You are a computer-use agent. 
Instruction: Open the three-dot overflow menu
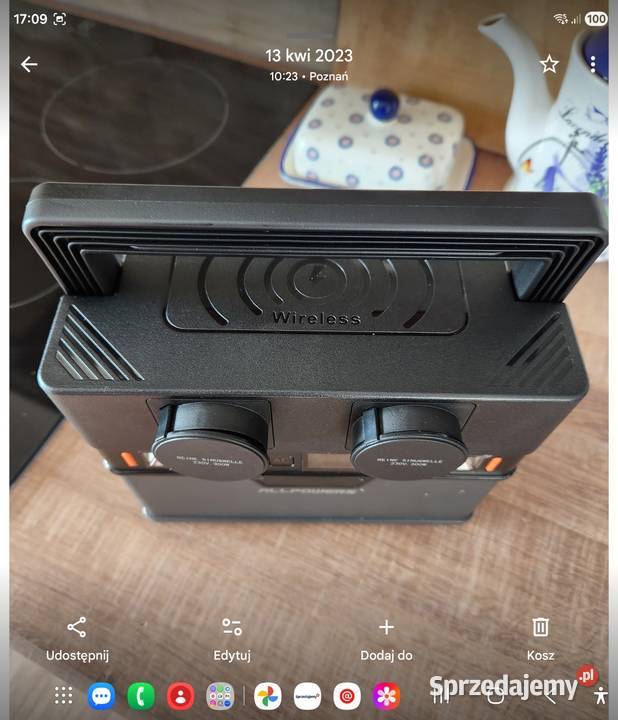click(x=593, y=64)
